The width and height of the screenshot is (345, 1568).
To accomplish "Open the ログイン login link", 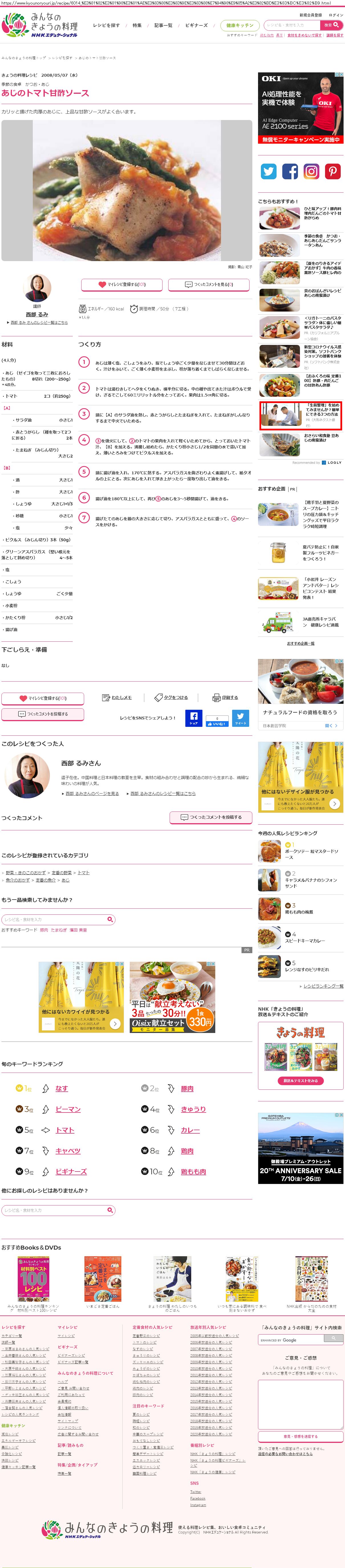I will click(336, 15).
